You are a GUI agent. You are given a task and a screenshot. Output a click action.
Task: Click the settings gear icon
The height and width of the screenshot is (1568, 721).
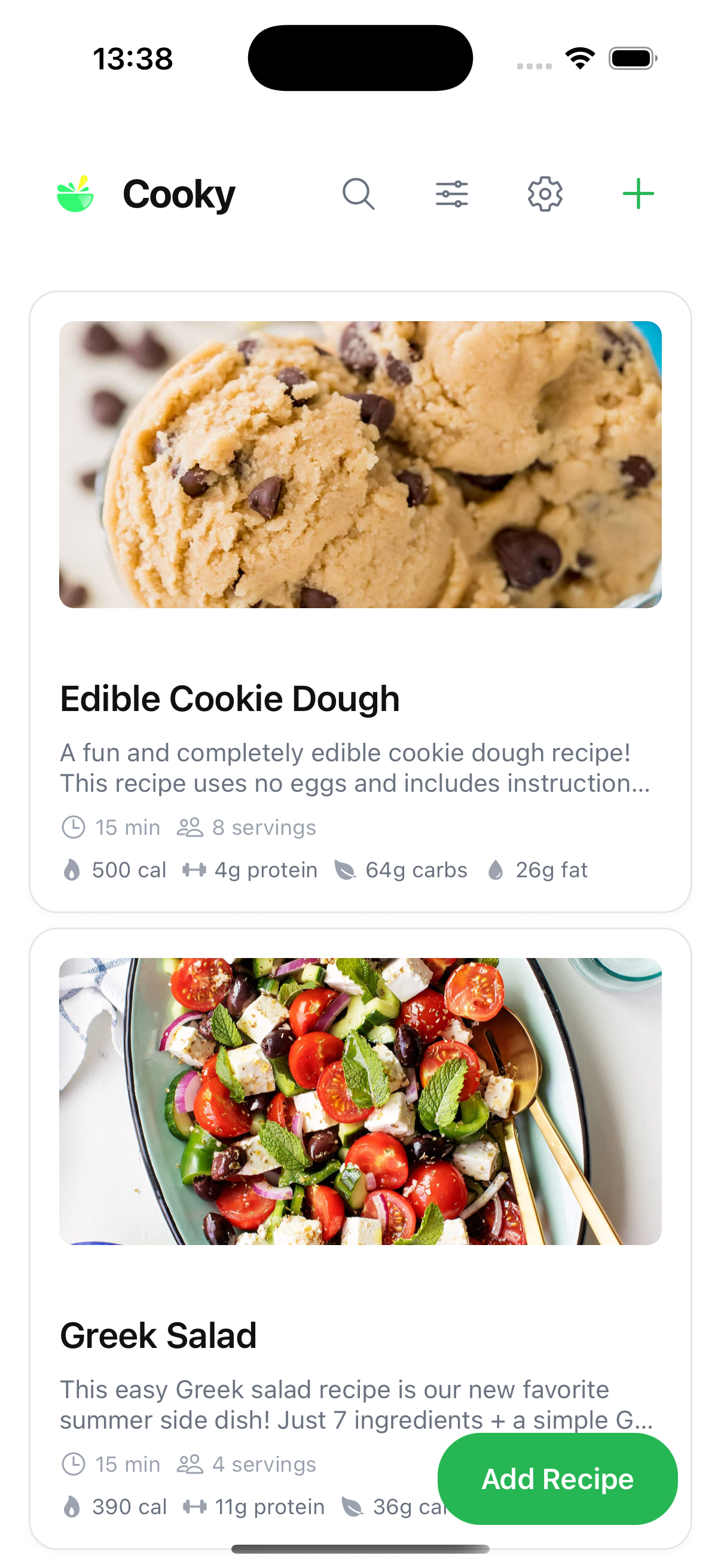pos(545,194)
